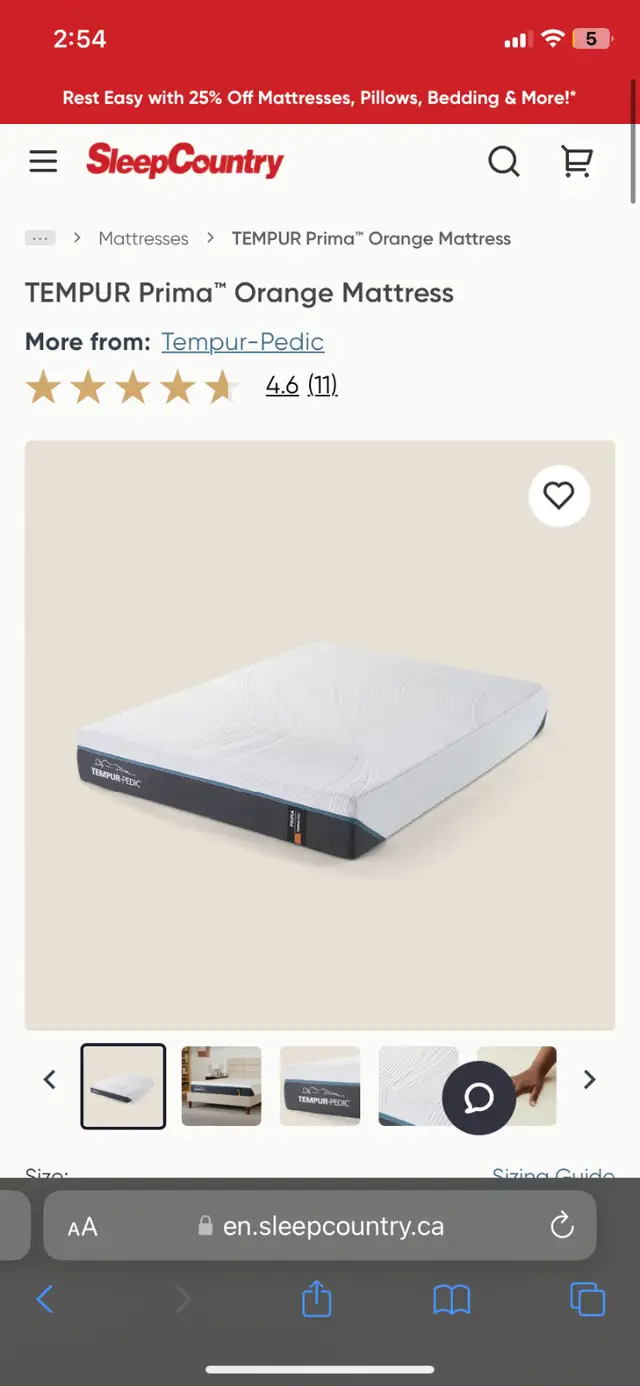
Task: Open Safari tabs overview
Action: click(x=587, y=1299)
